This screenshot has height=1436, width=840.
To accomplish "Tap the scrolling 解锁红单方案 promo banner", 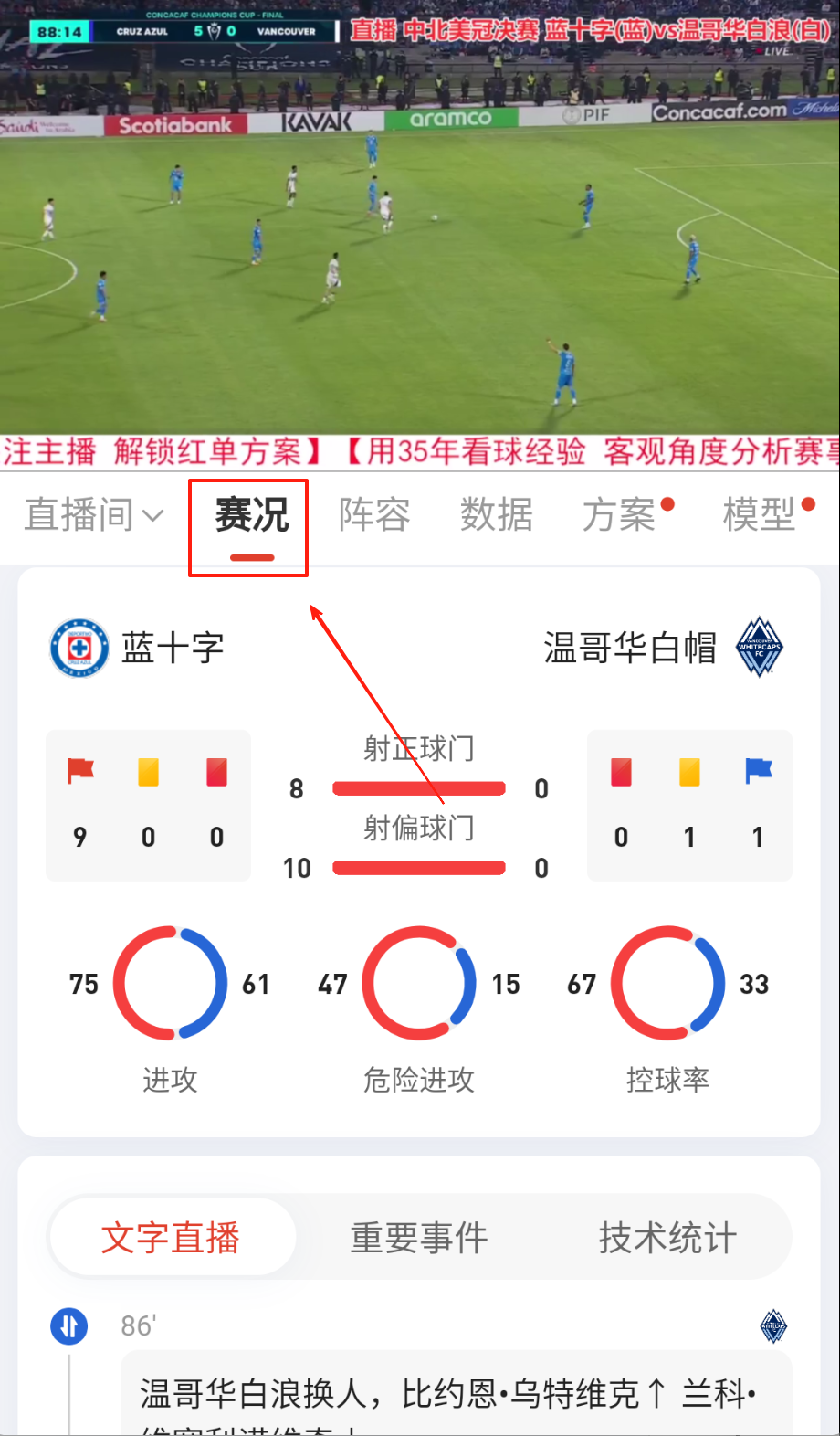I will 420,451.
